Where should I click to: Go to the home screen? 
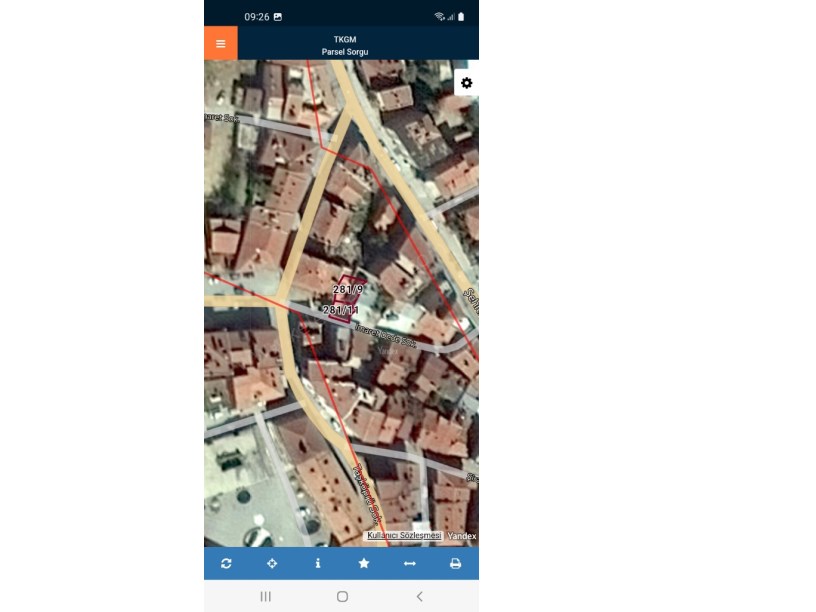coord(342,596)
